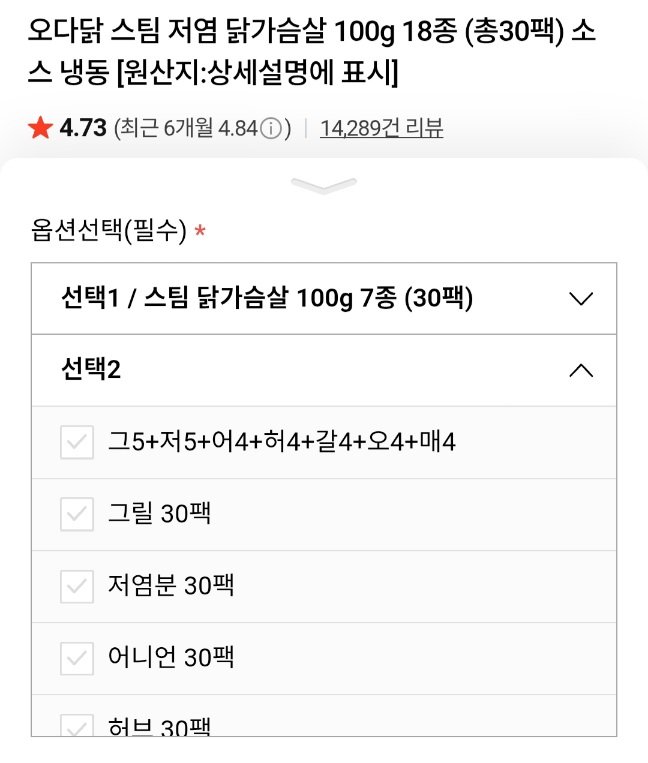Screen dimensions: 648x763
Task: Select the 그5+저5+어4+허4+갈4+오4+매4 option
Action: pyautogui.click(x=77, y=442)
